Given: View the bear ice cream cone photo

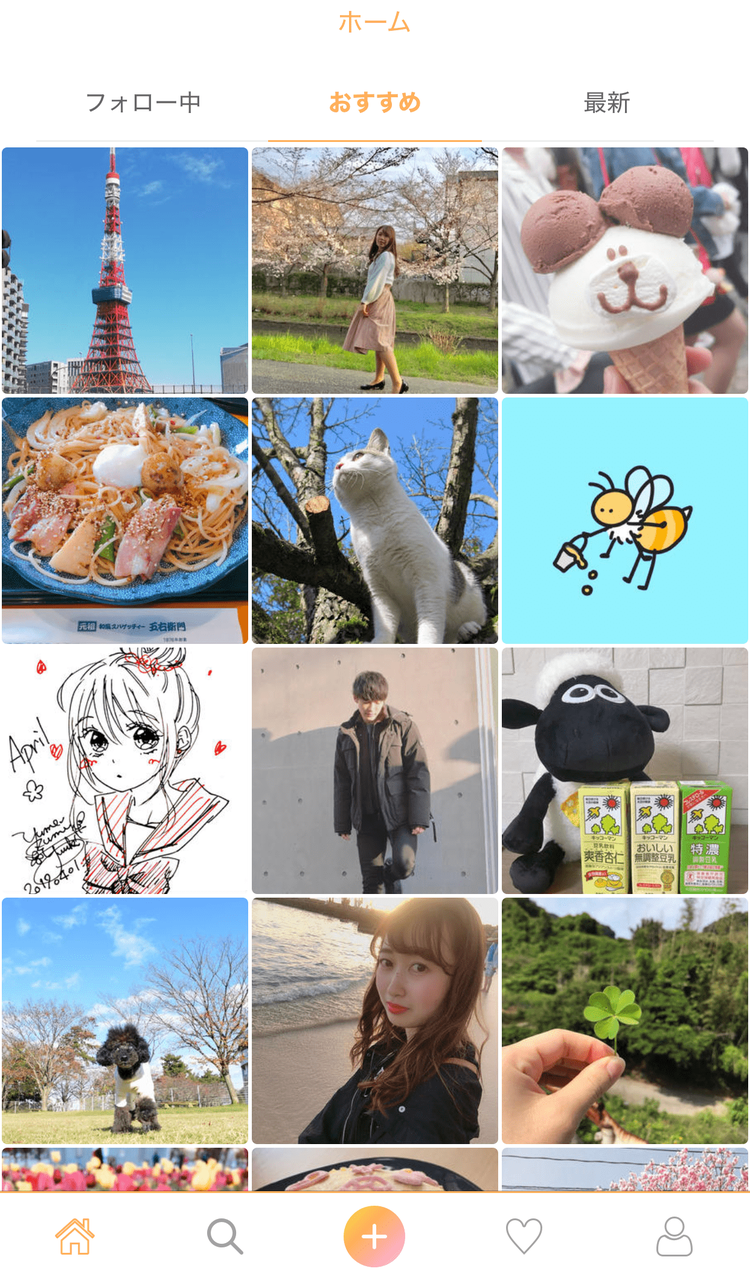Looking at the screenshot, I should click(x=625, y=270).
